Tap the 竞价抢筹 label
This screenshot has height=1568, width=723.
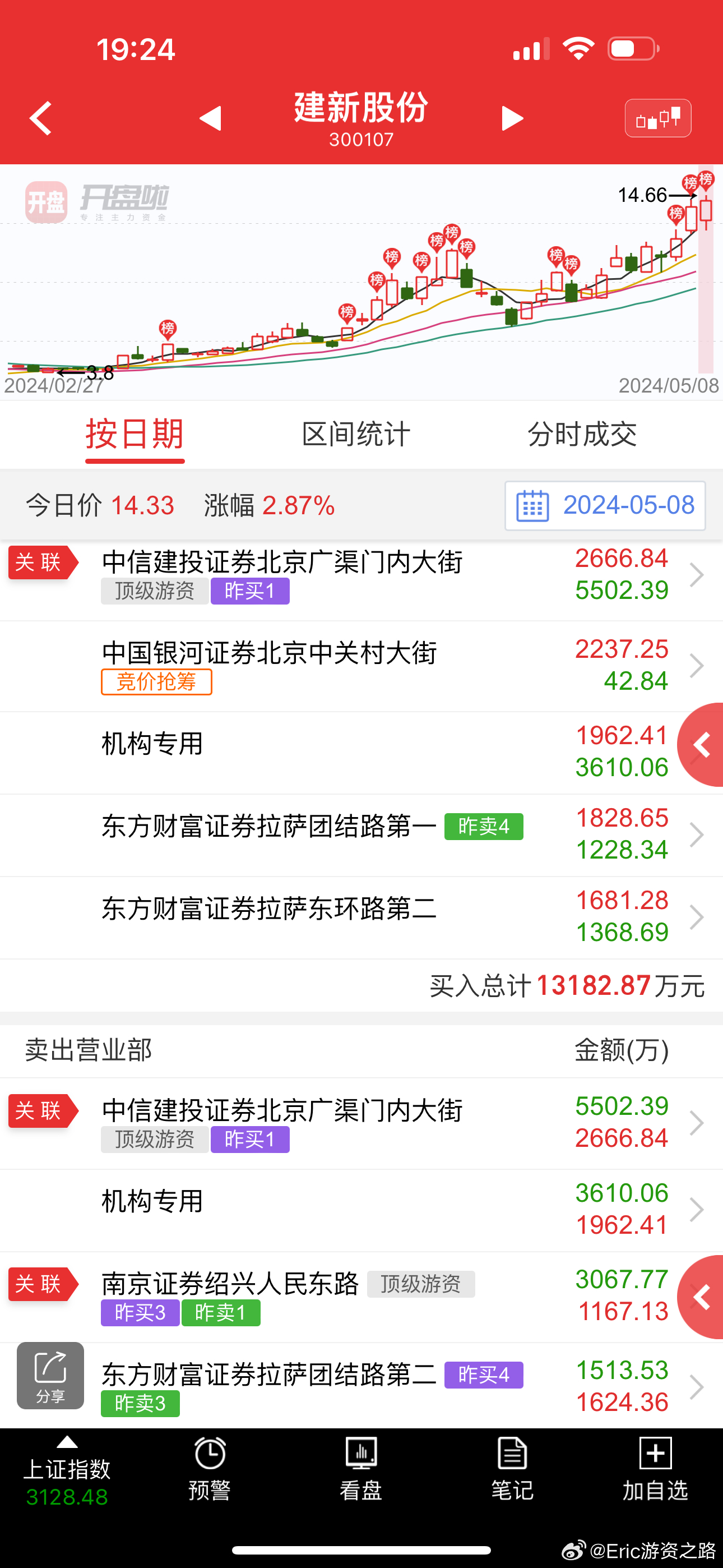[x=156, y=683]
